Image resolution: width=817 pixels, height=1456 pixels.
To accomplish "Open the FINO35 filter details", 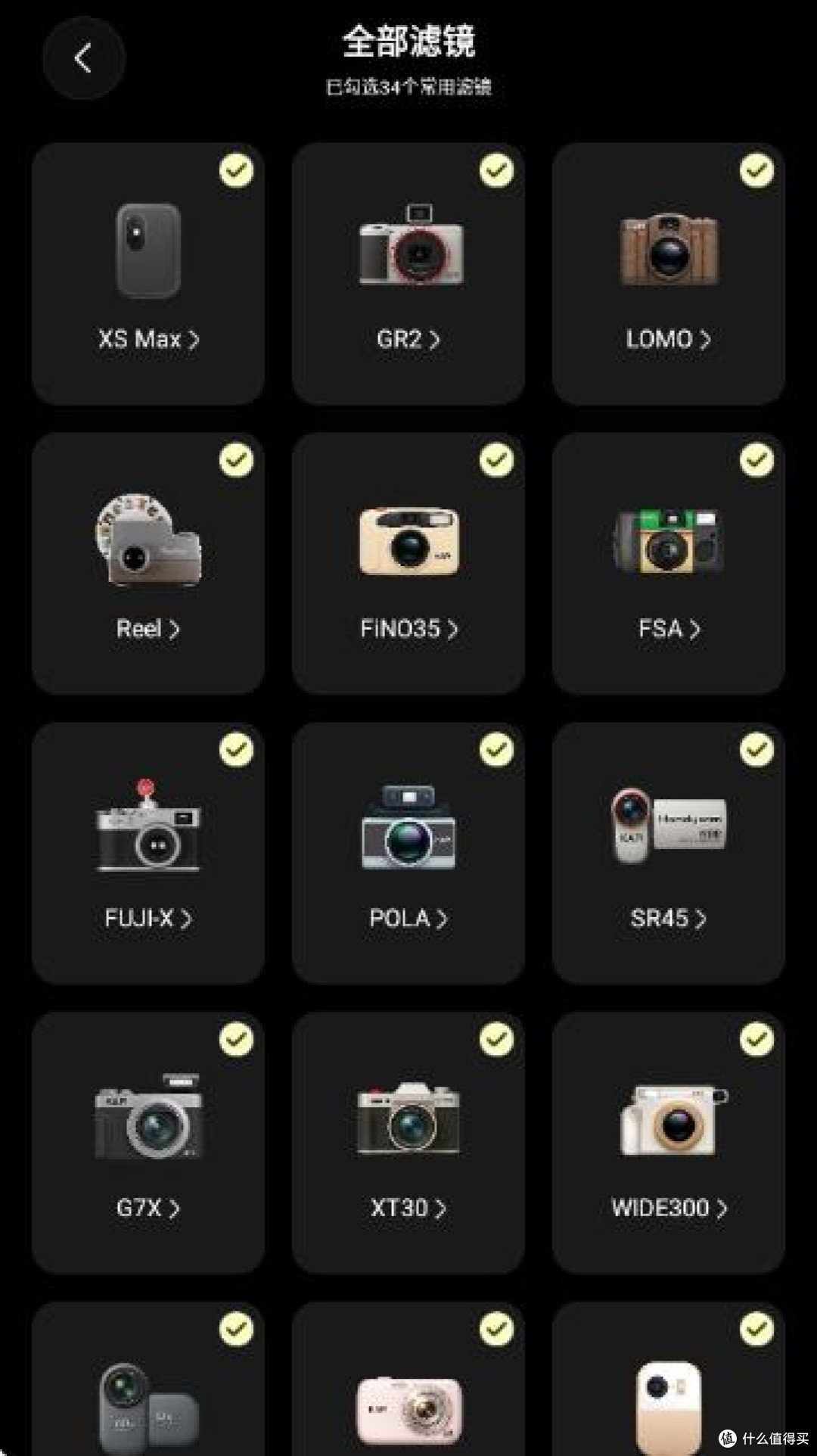I will [408, 629].
